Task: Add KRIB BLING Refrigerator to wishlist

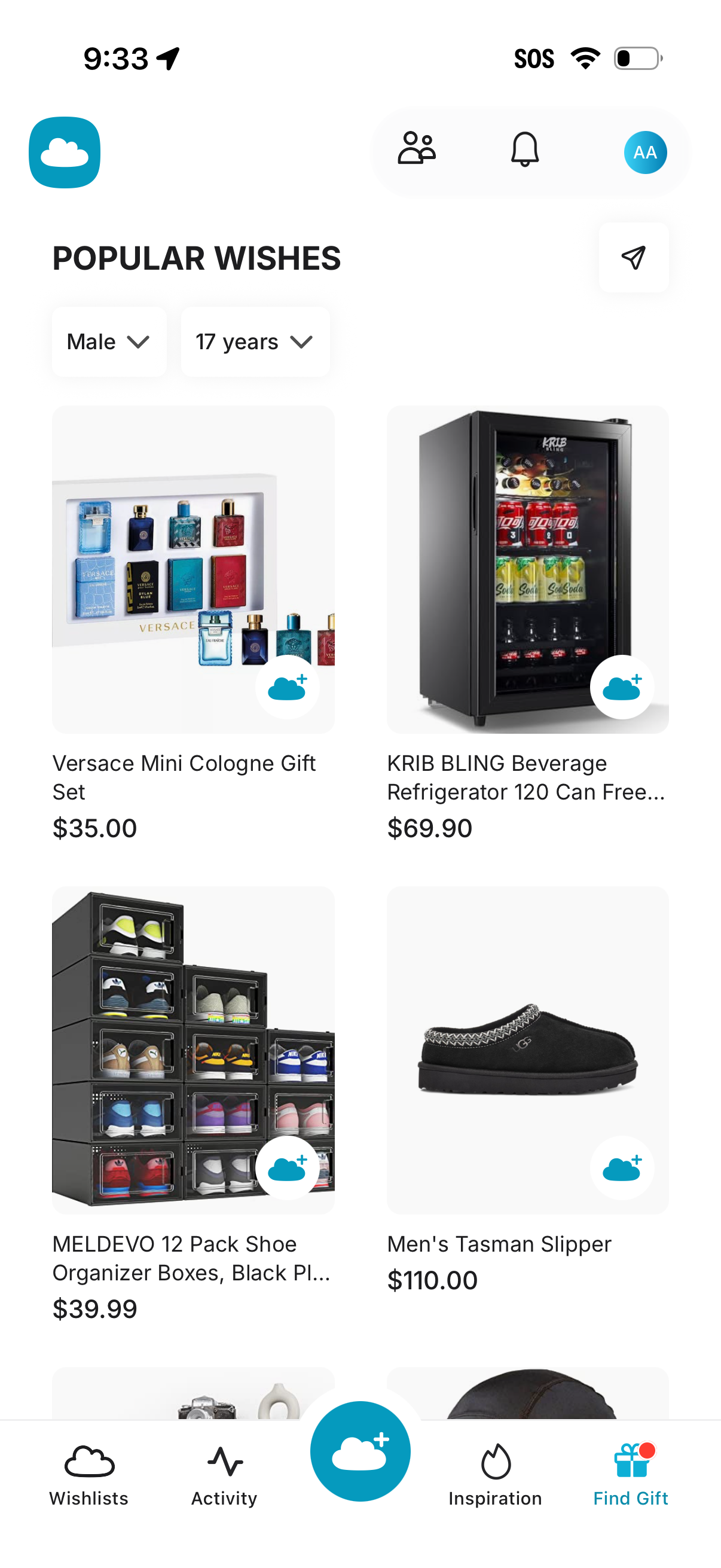Action: click(622, 687)
